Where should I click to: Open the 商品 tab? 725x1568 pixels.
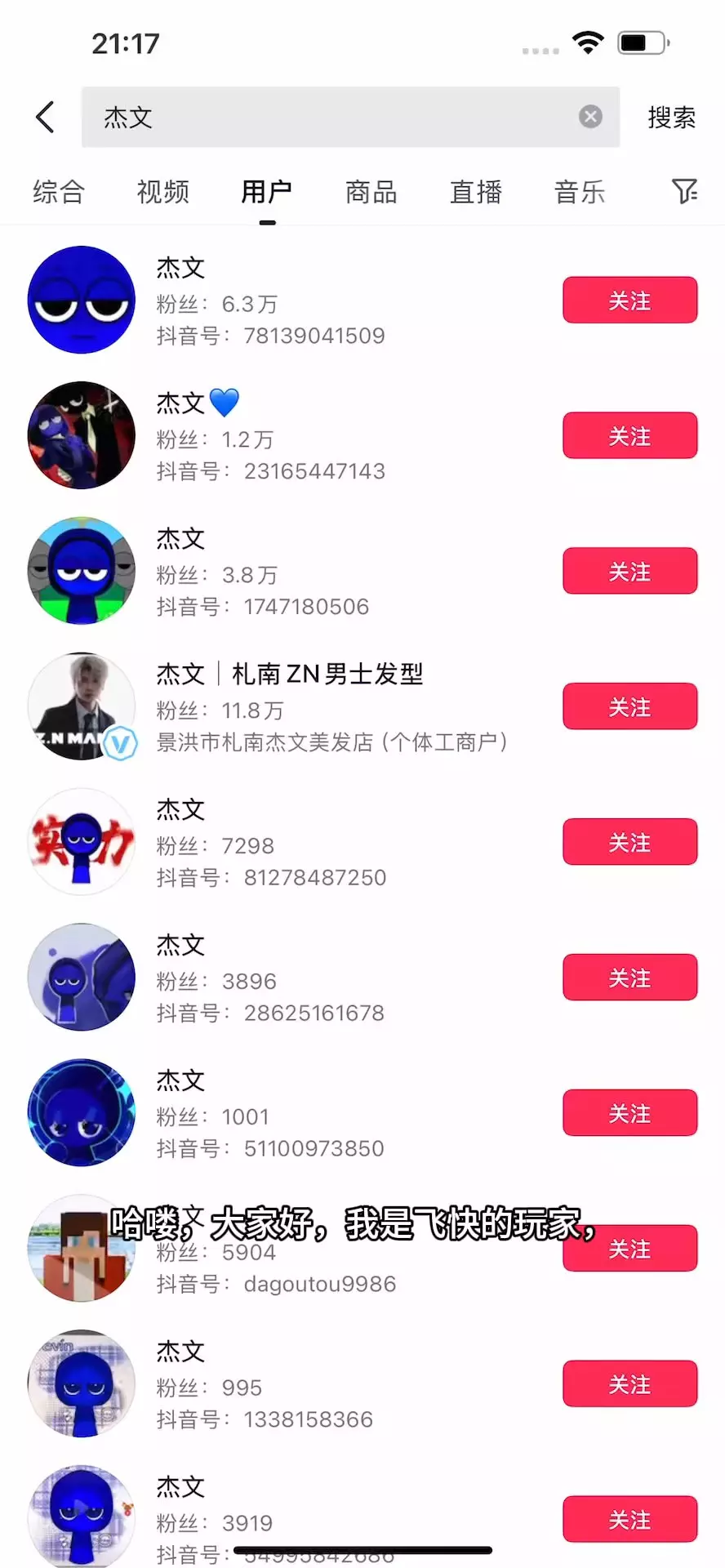(x=371, y=193)
